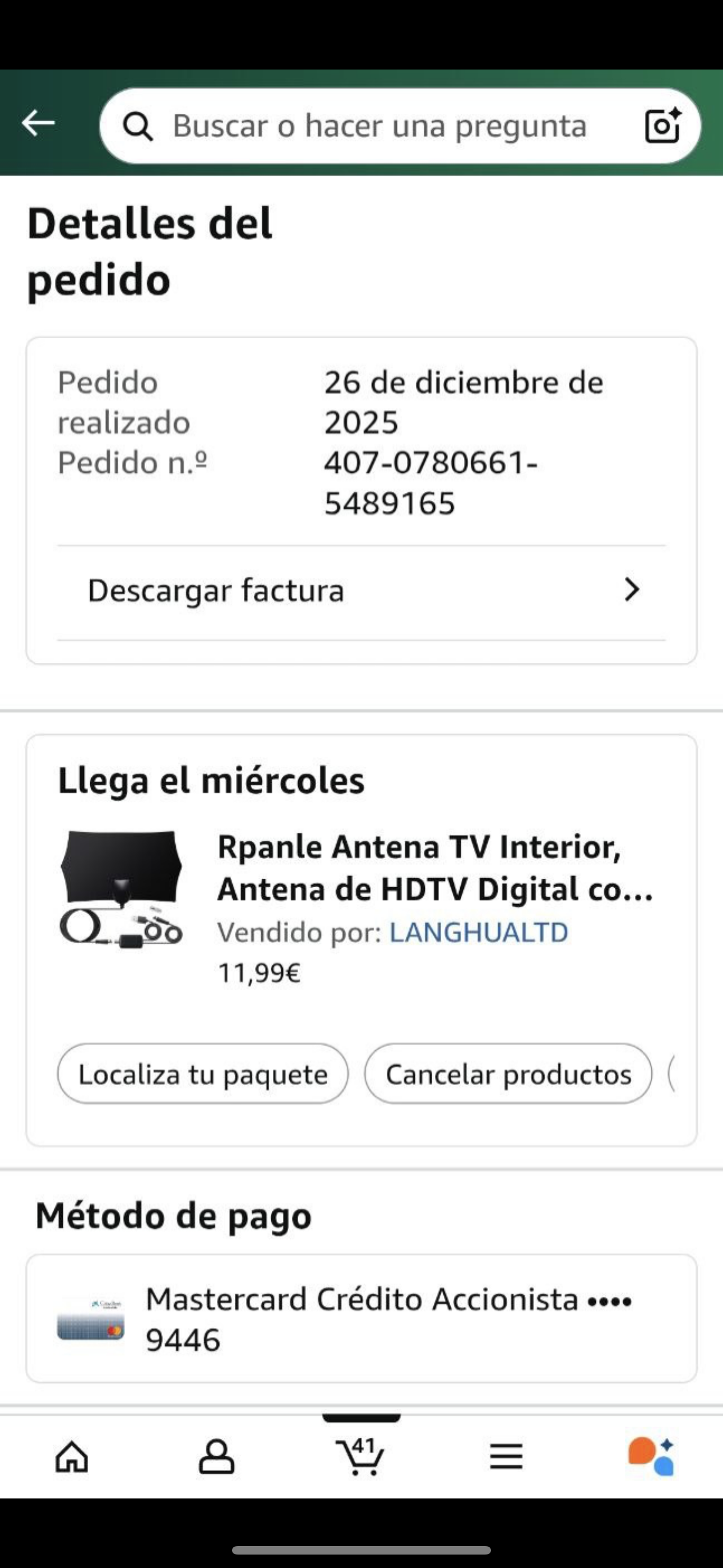This screenshot has width=723, height=1568.
Task: Go to the Home tab
Action: coord(72,1456)
